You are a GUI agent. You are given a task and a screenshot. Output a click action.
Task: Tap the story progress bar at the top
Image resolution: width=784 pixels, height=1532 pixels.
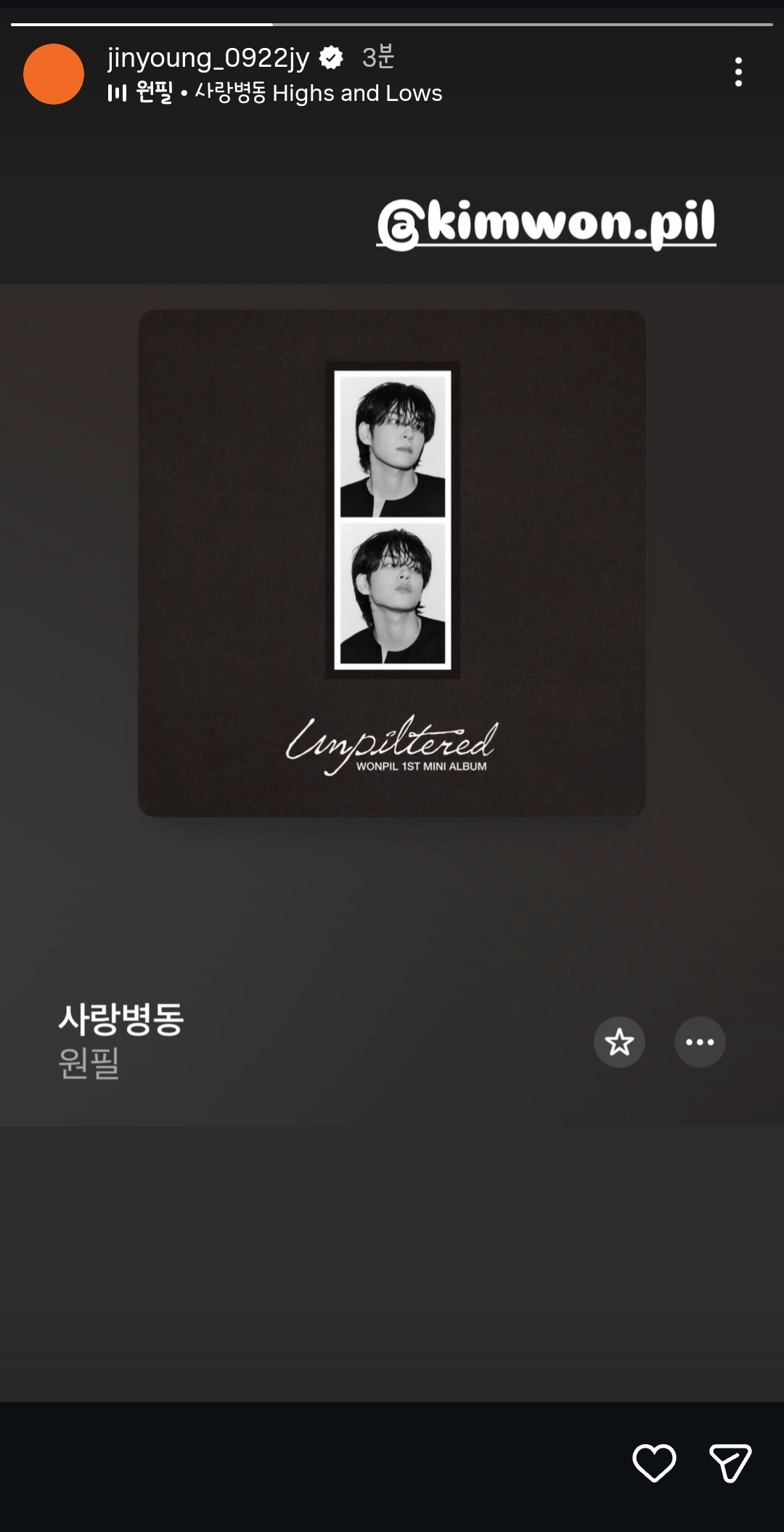point(392,23)
